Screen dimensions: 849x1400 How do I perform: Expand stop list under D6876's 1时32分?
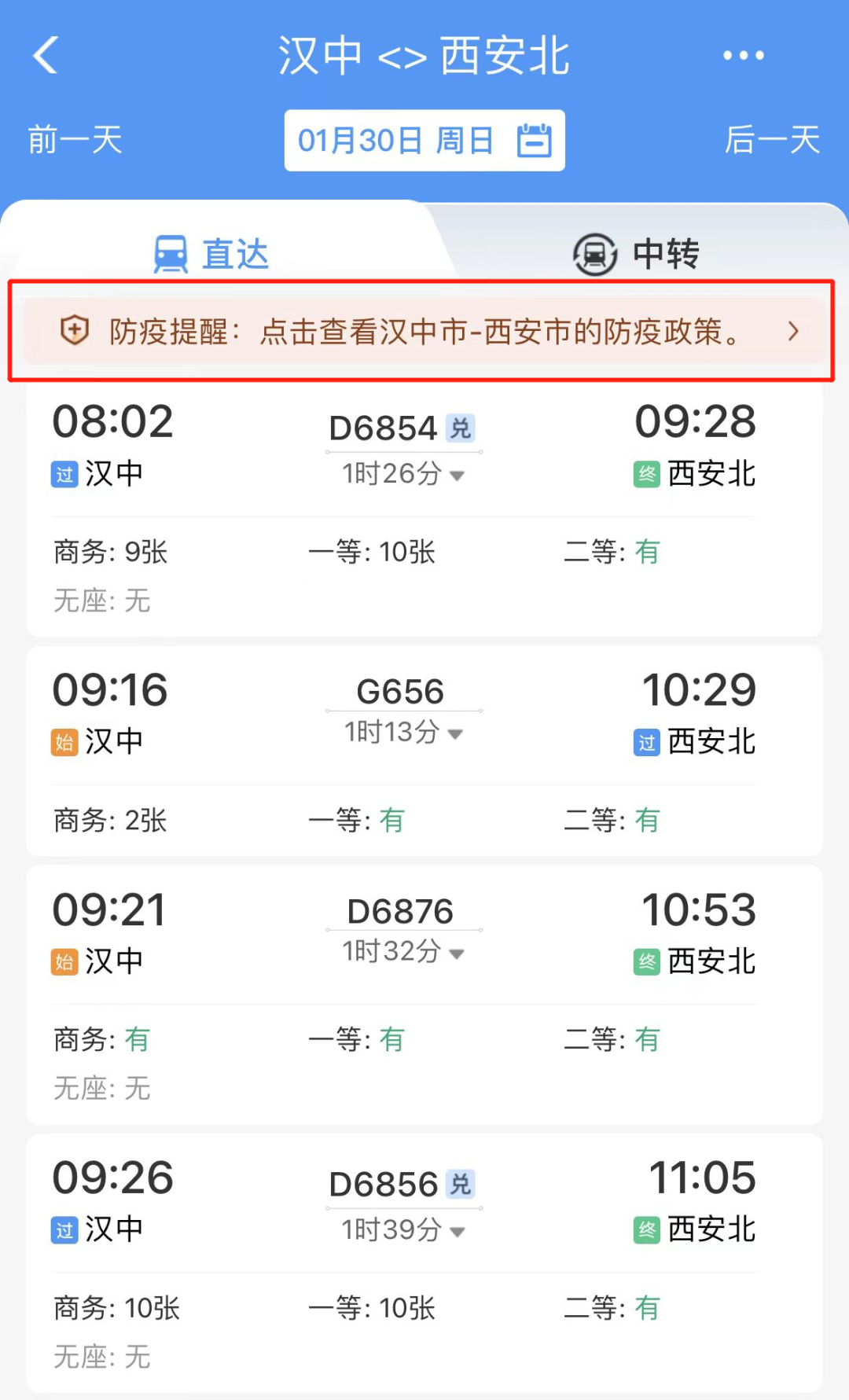pyautogui.click(x=403, y=952)
